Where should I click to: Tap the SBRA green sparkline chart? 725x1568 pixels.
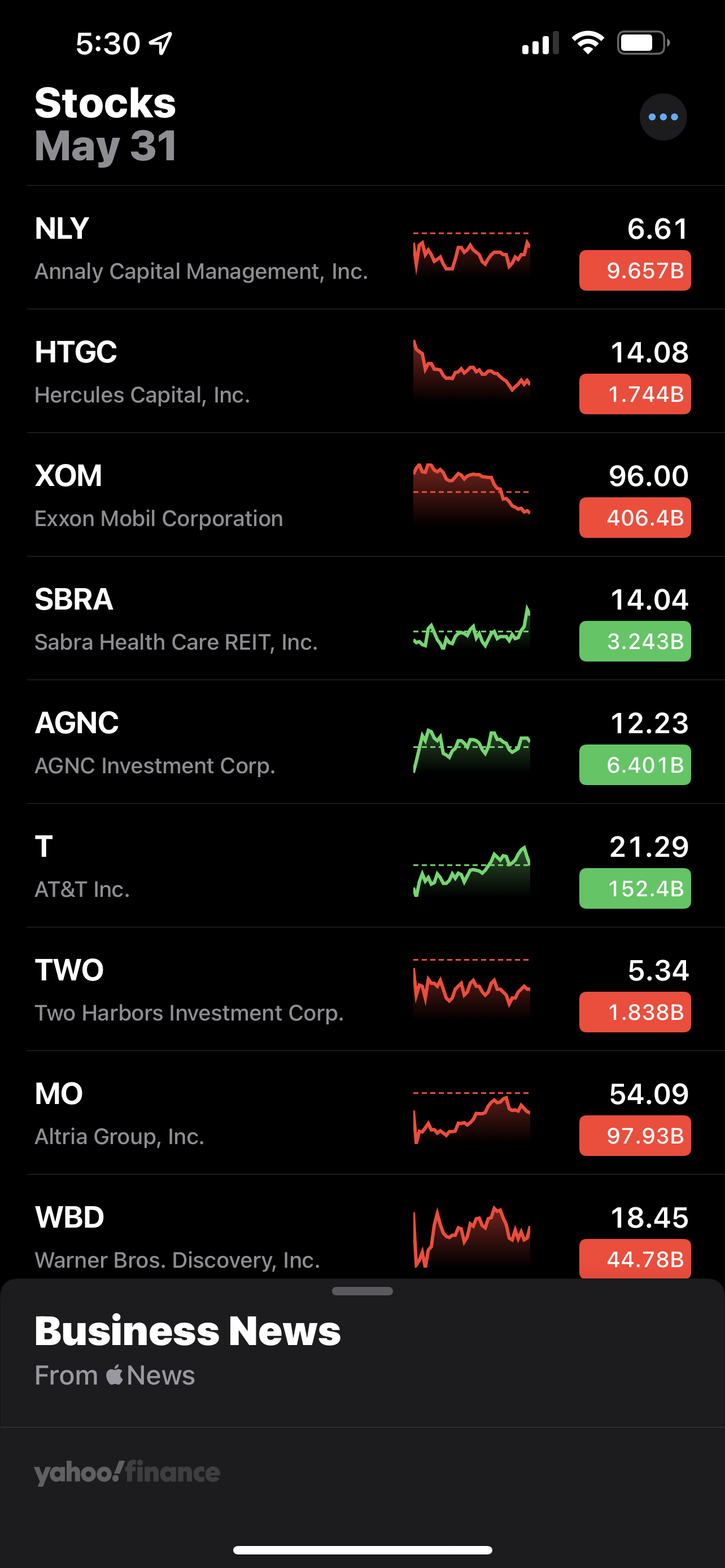tap(473, 627)
